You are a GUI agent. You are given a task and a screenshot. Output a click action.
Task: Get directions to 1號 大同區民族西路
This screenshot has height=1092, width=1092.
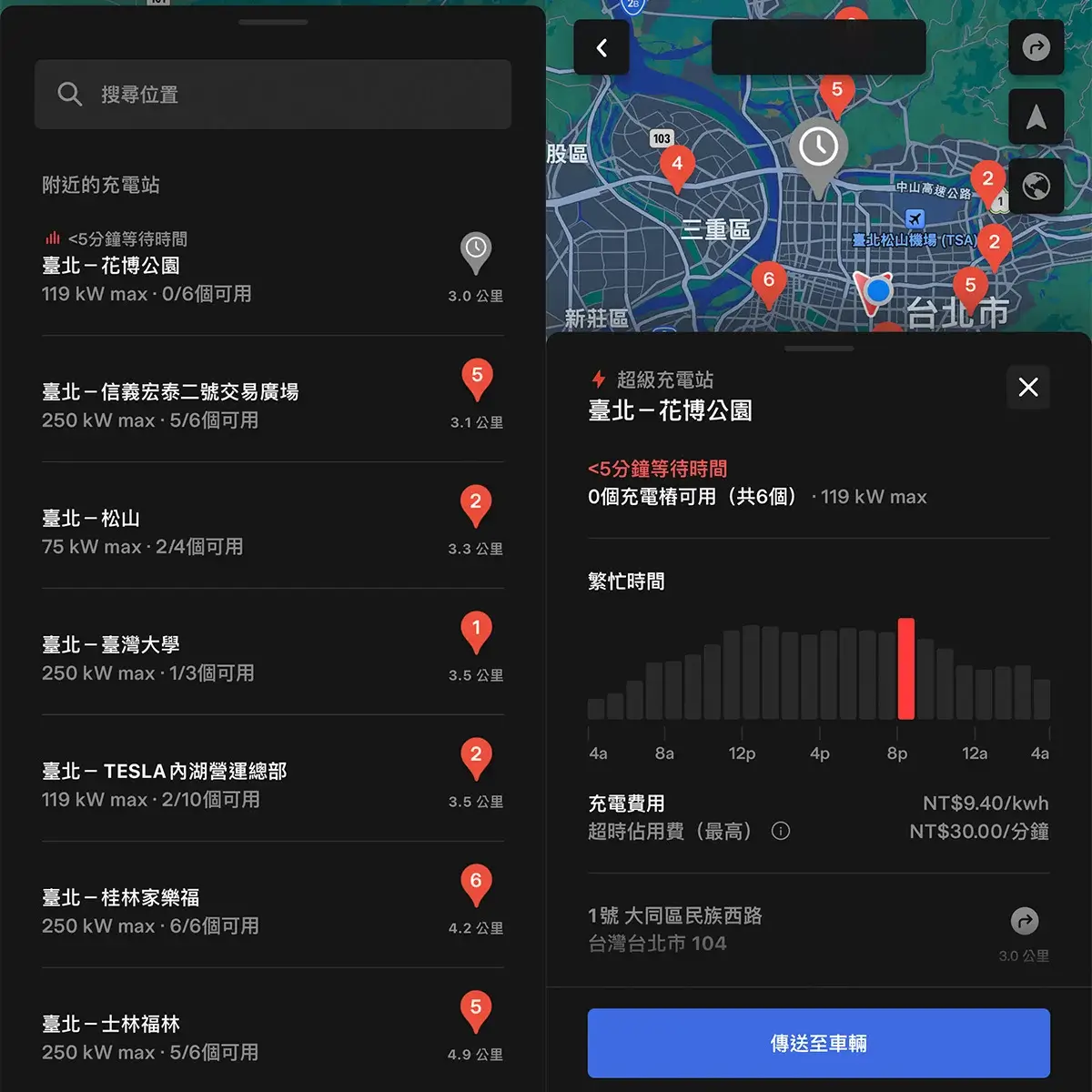click(1025, 921)
